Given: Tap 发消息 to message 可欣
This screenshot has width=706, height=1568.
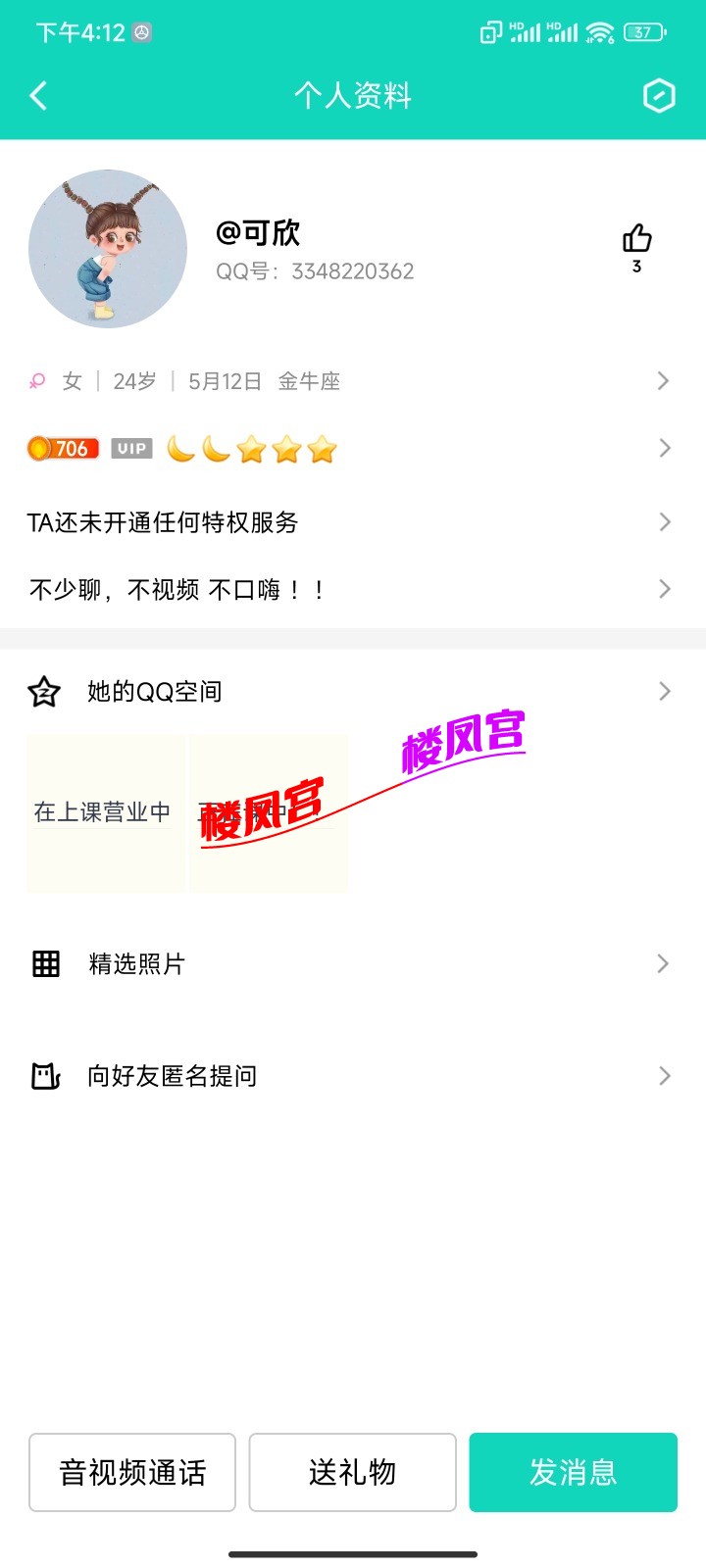Looking at the screenshot, I should pos(573,1472).
